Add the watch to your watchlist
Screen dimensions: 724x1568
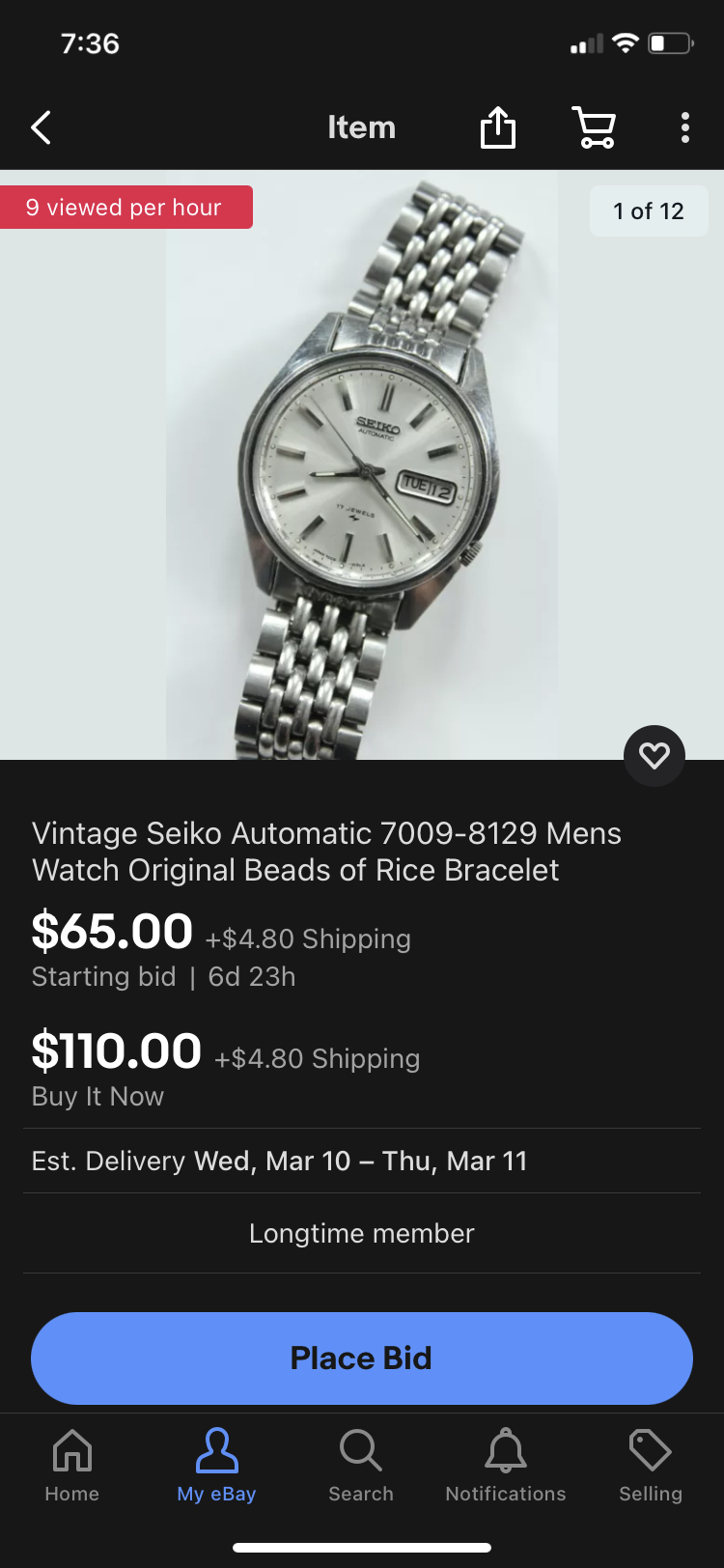coord(654,755)
